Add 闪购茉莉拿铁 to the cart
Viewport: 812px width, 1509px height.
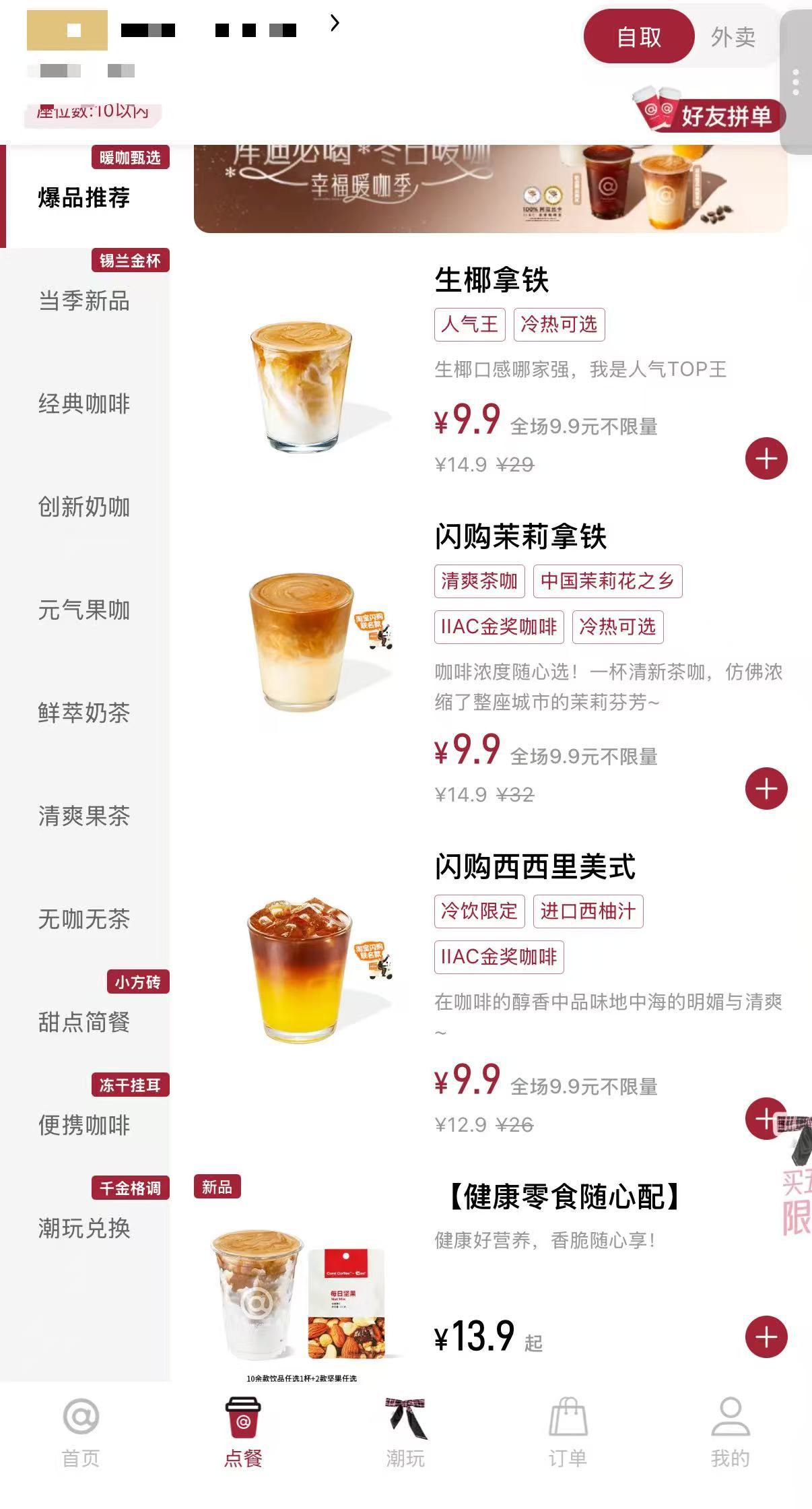[766, 788]
